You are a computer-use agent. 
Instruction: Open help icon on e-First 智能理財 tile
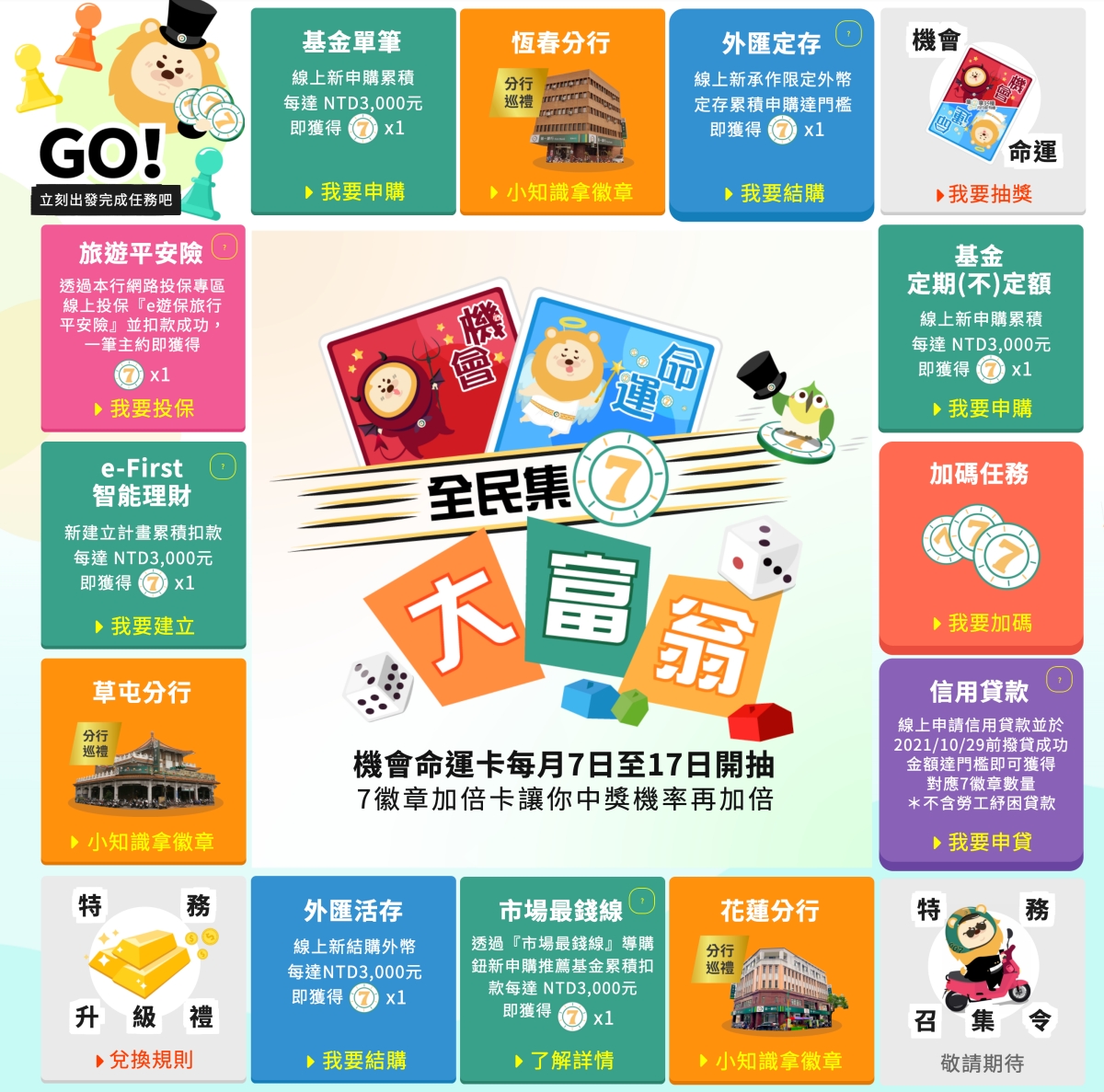223,466
